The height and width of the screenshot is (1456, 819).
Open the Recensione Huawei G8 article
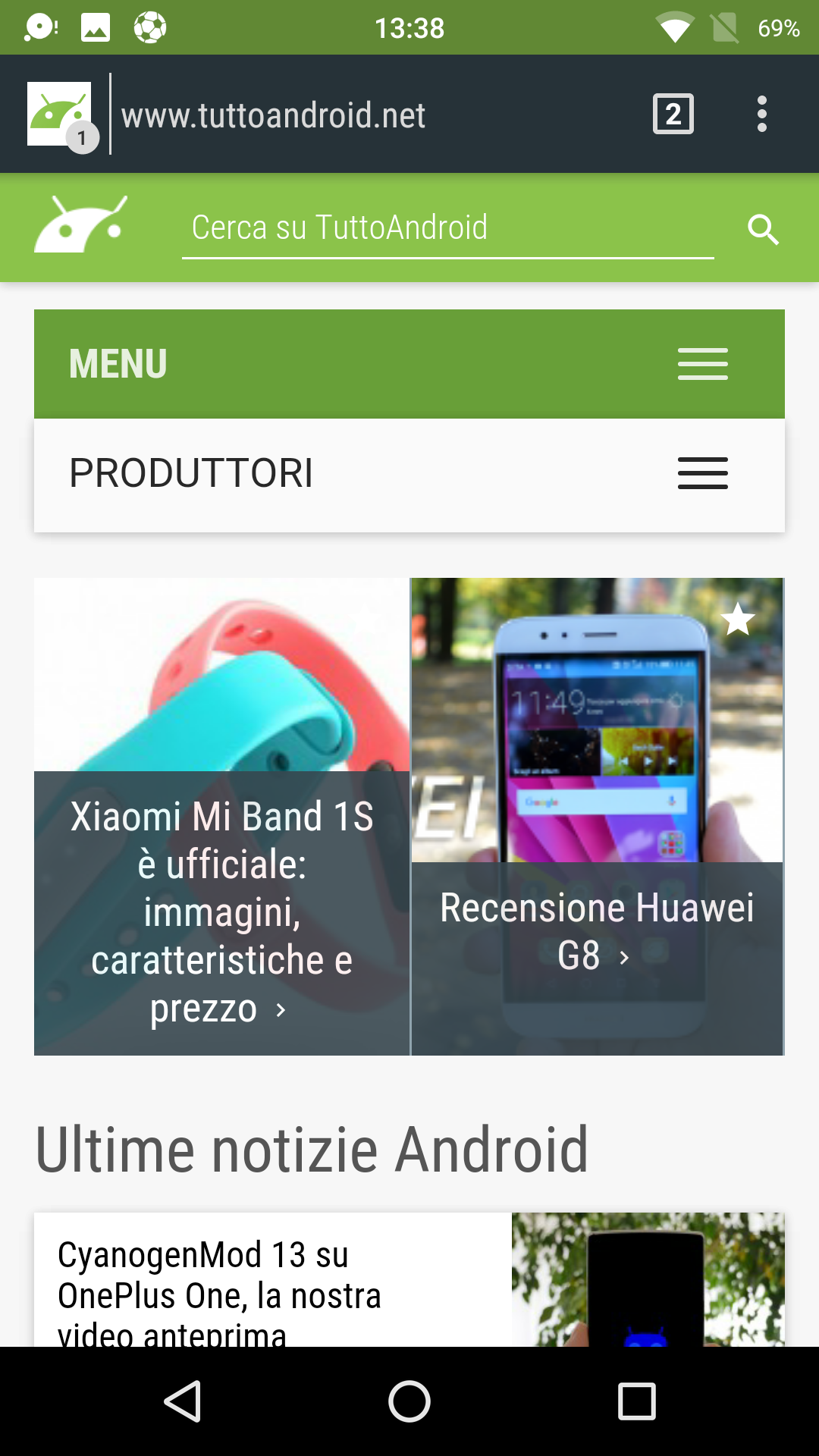pos(598,817)
